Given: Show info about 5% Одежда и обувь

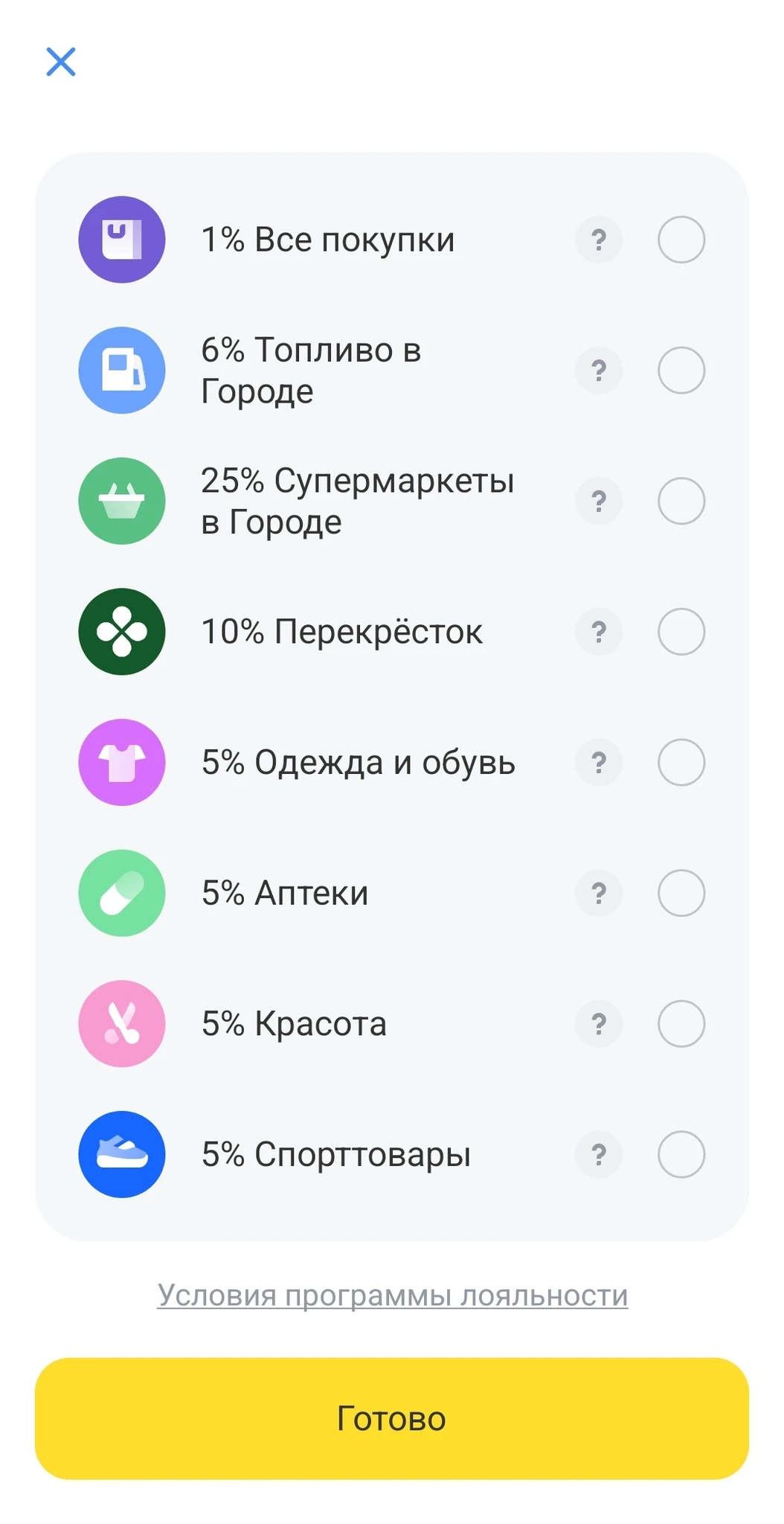Looking at the screenshot, I should tap(599, 762).
